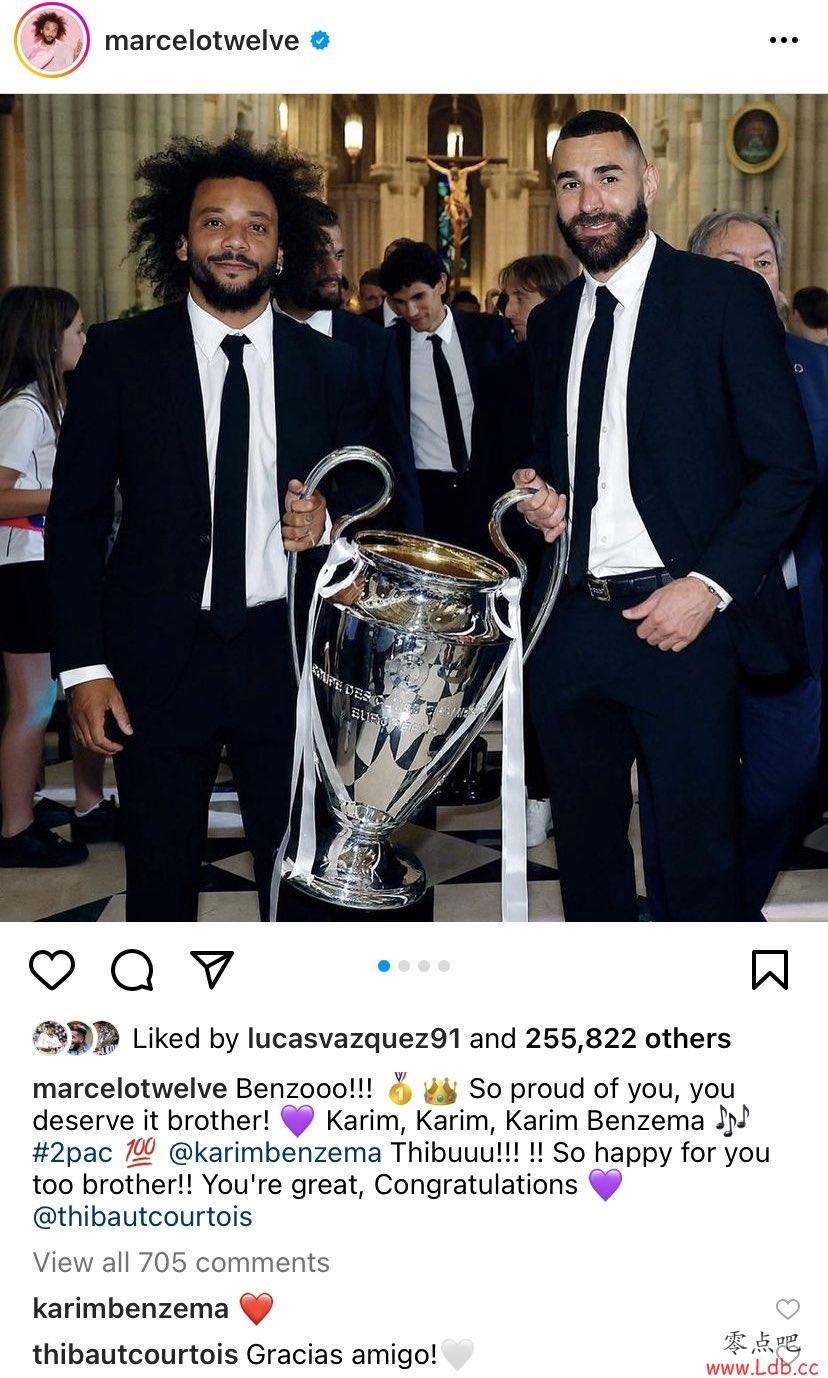Open marcelotwelve's profile picture story
828x1378 pixels.
(x=51, y=40)
